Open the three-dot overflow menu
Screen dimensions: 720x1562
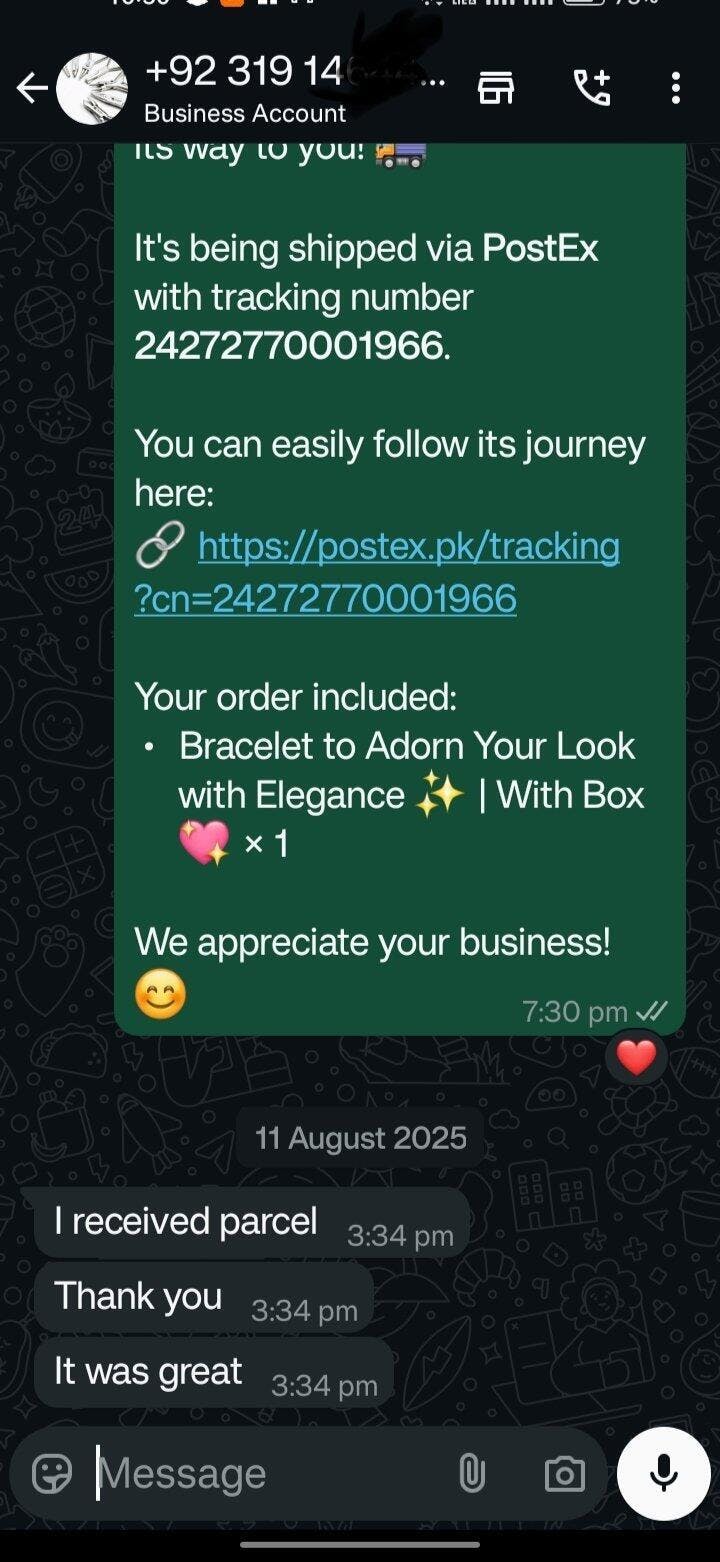pos(676,89)
